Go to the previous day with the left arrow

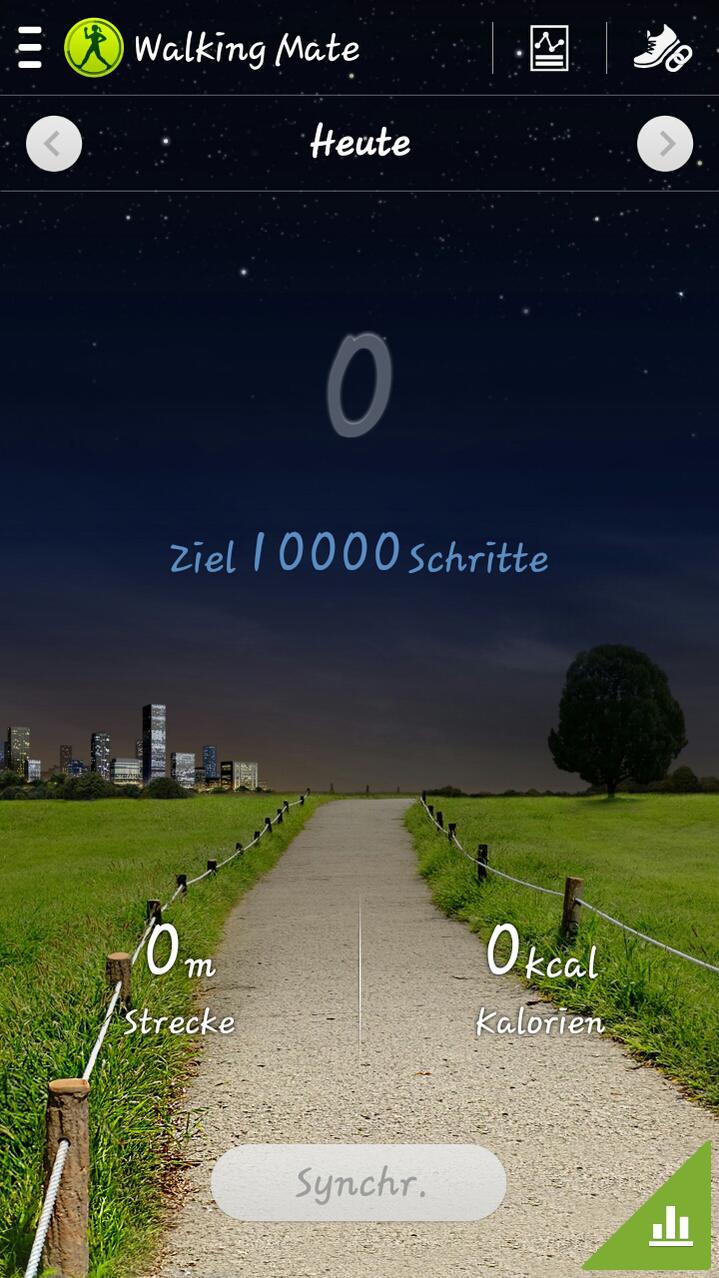[x=53, y=144]
